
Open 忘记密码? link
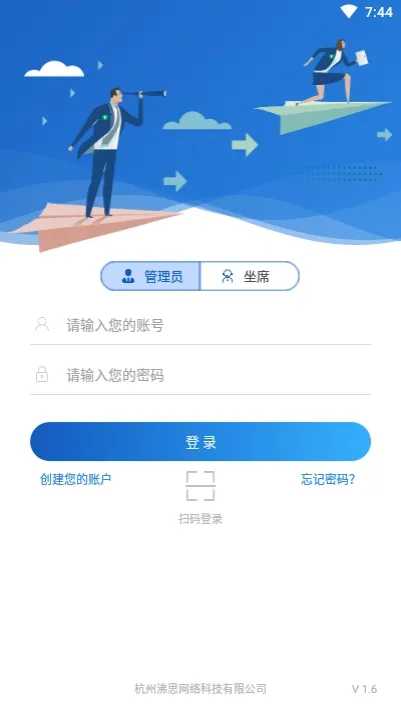328,479
